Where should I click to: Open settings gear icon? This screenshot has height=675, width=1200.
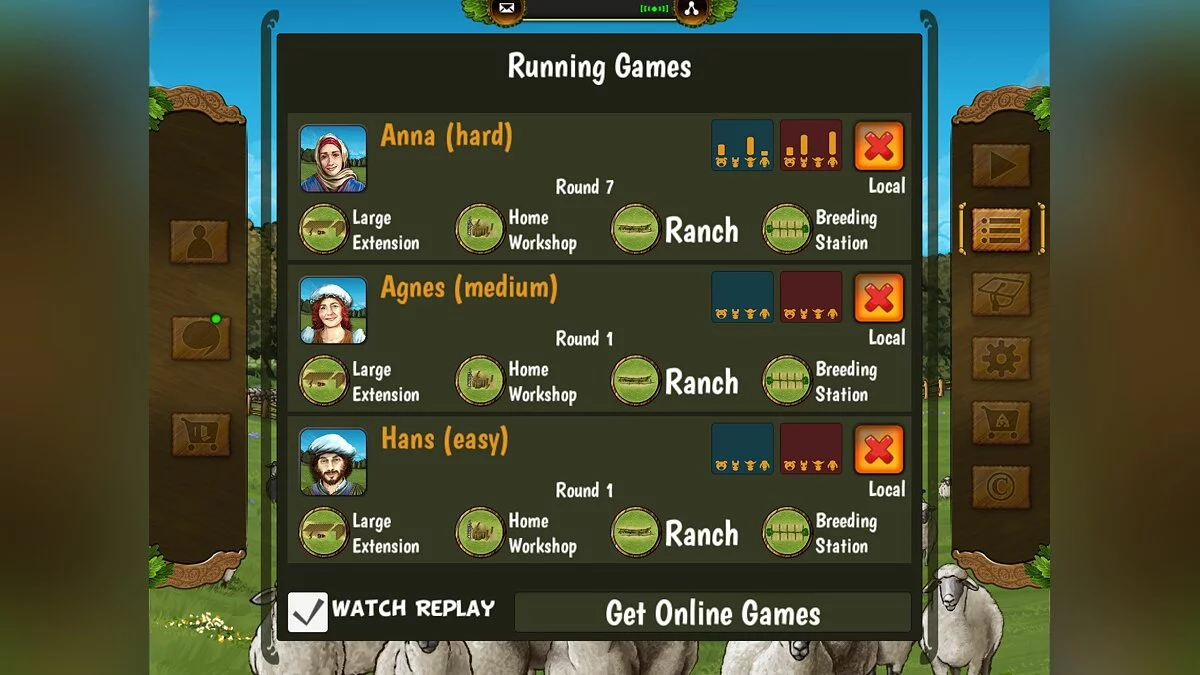coord(1000,358)
